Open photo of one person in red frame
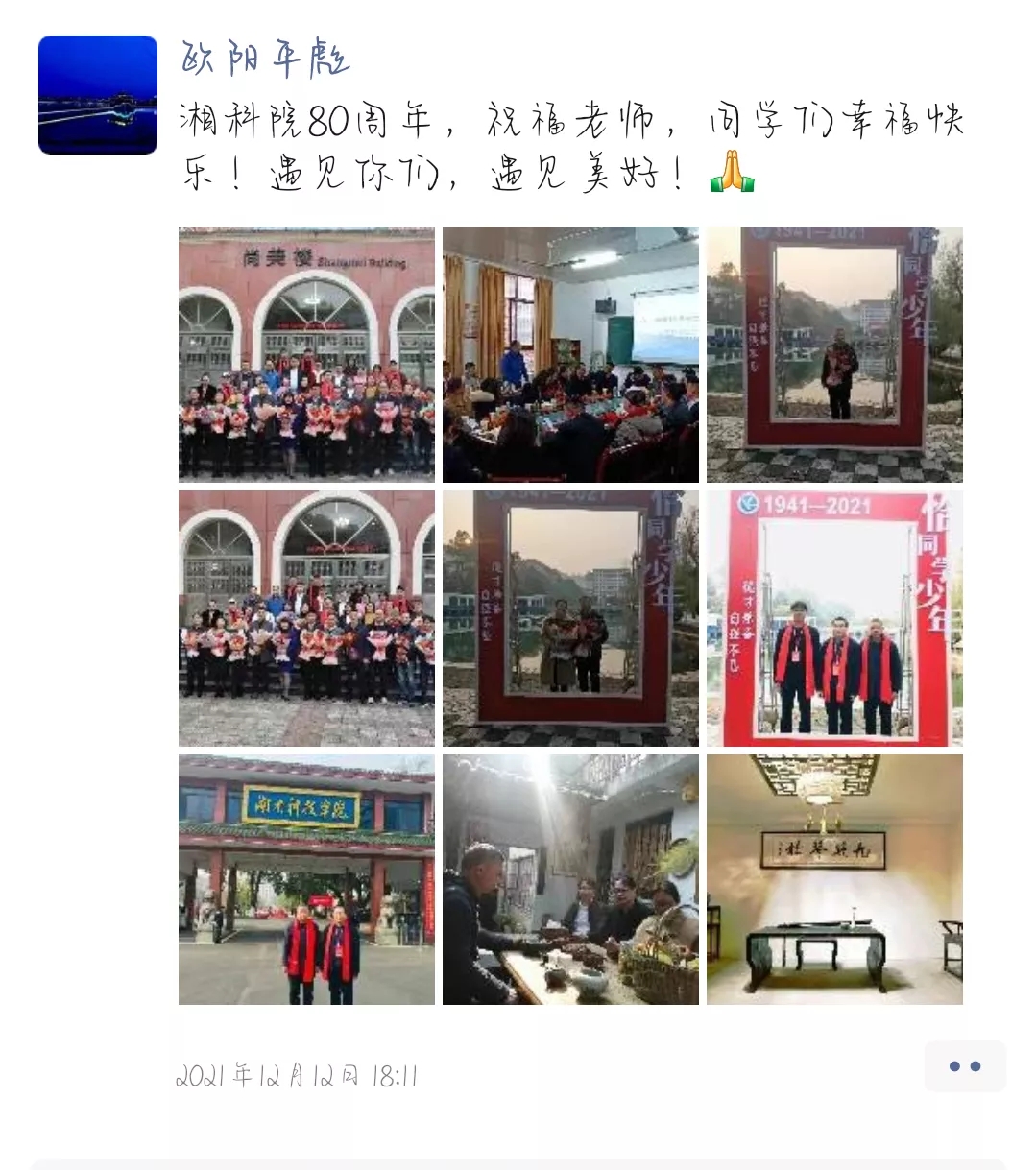This screenshot has width=1036, height=1170. [x=834, y=354]
